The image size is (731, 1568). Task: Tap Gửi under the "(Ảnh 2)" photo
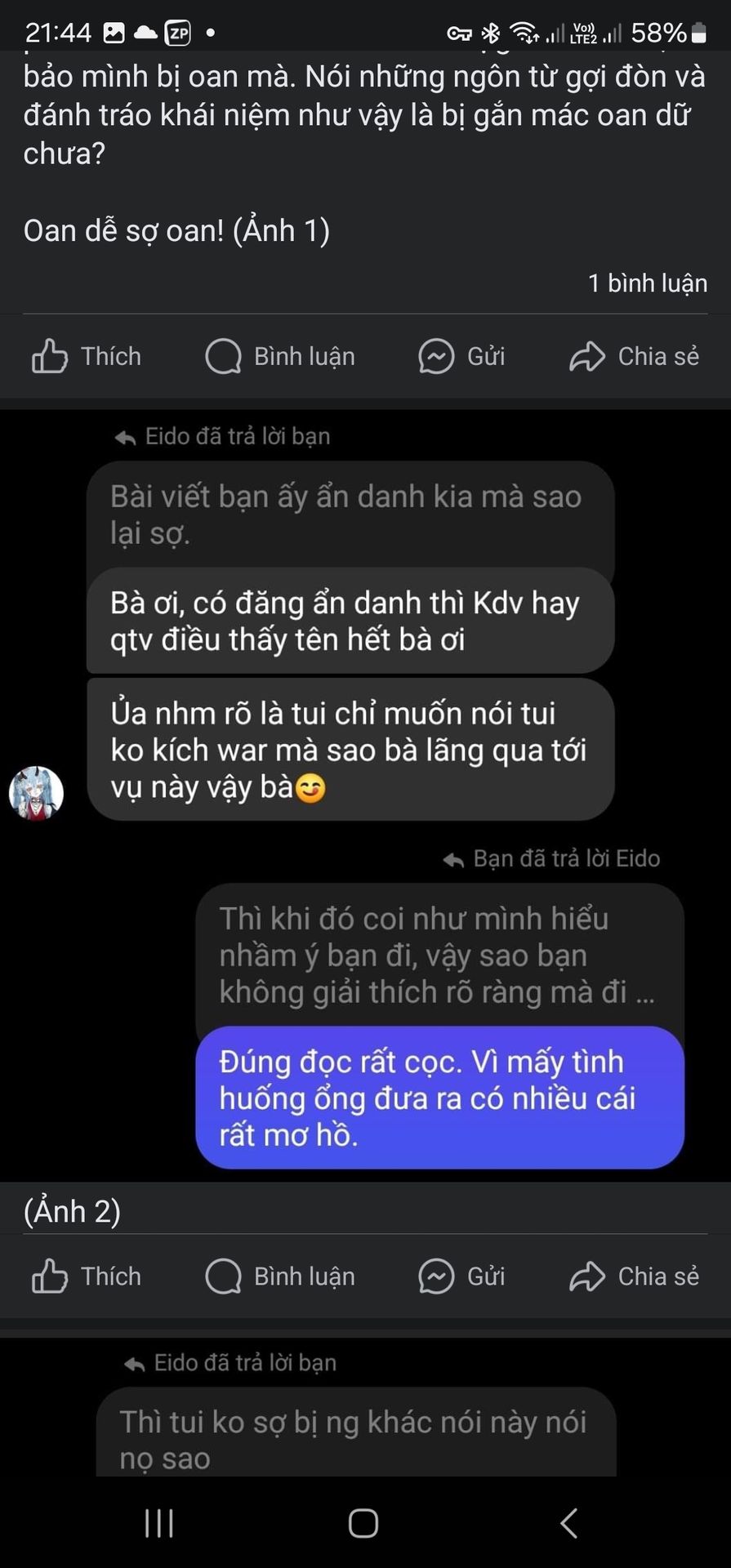coord(461,1276)
